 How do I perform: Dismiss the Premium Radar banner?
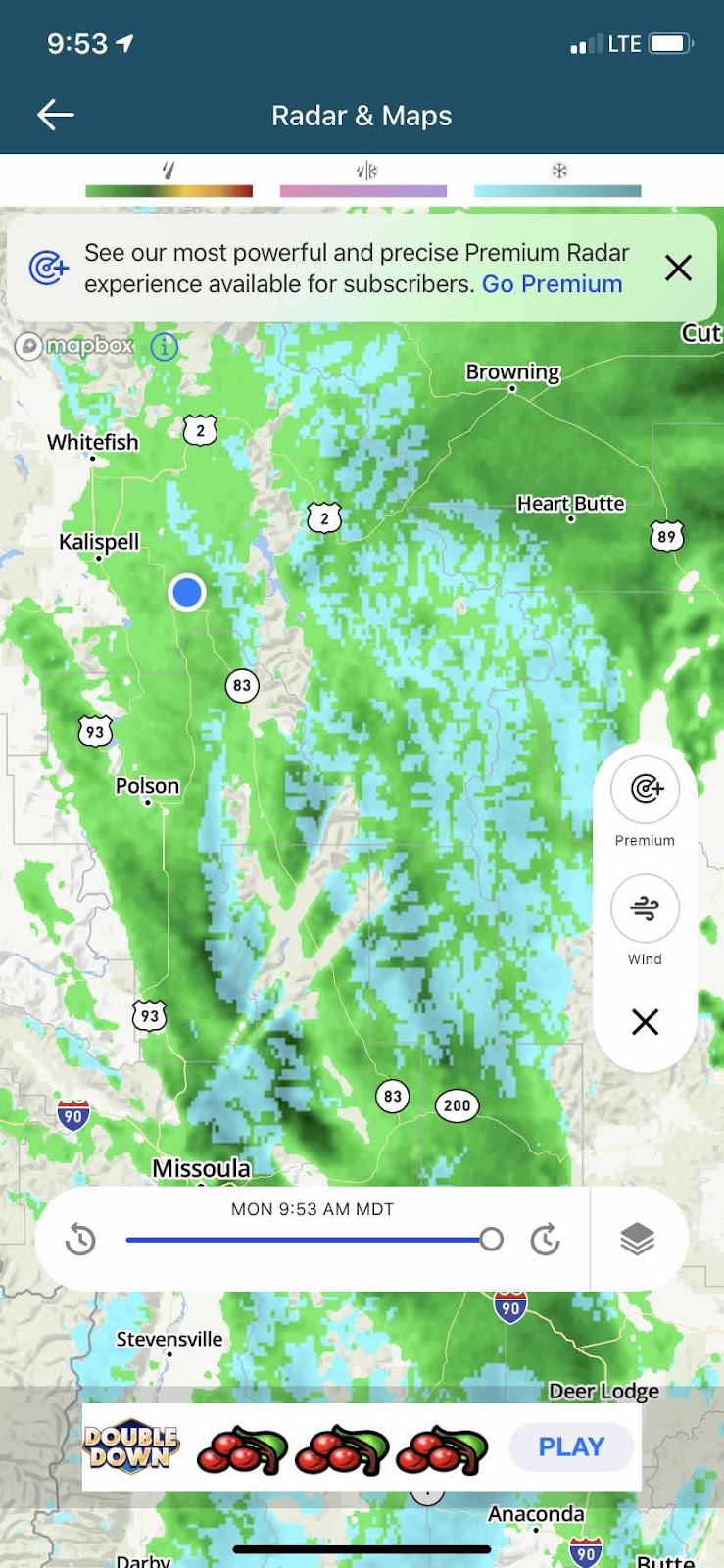pyautogui.click(x=678, y=268)
